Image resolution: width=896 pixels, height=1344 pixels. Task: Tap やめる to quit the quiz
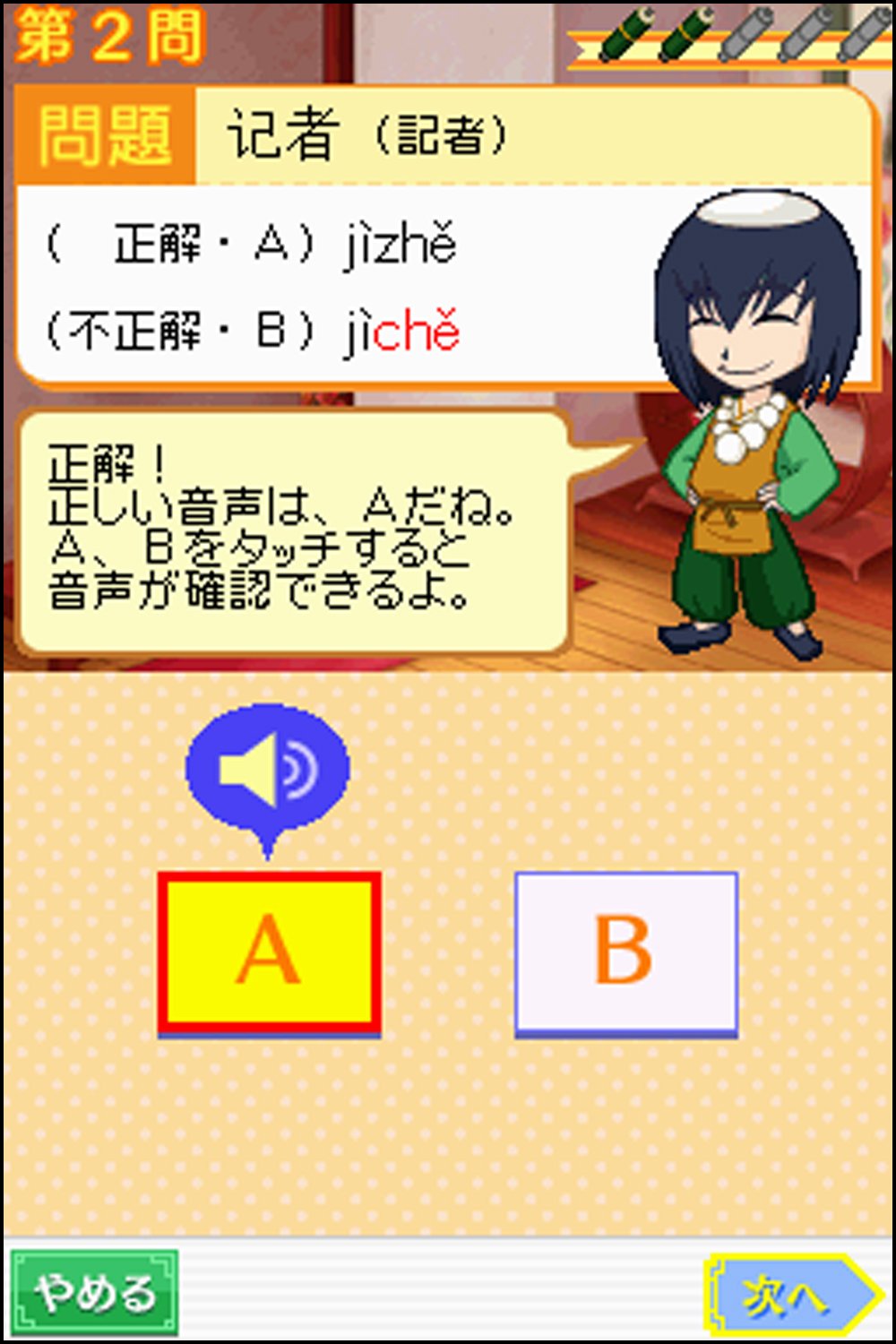pyautogui.click(x=95, y=1292)
